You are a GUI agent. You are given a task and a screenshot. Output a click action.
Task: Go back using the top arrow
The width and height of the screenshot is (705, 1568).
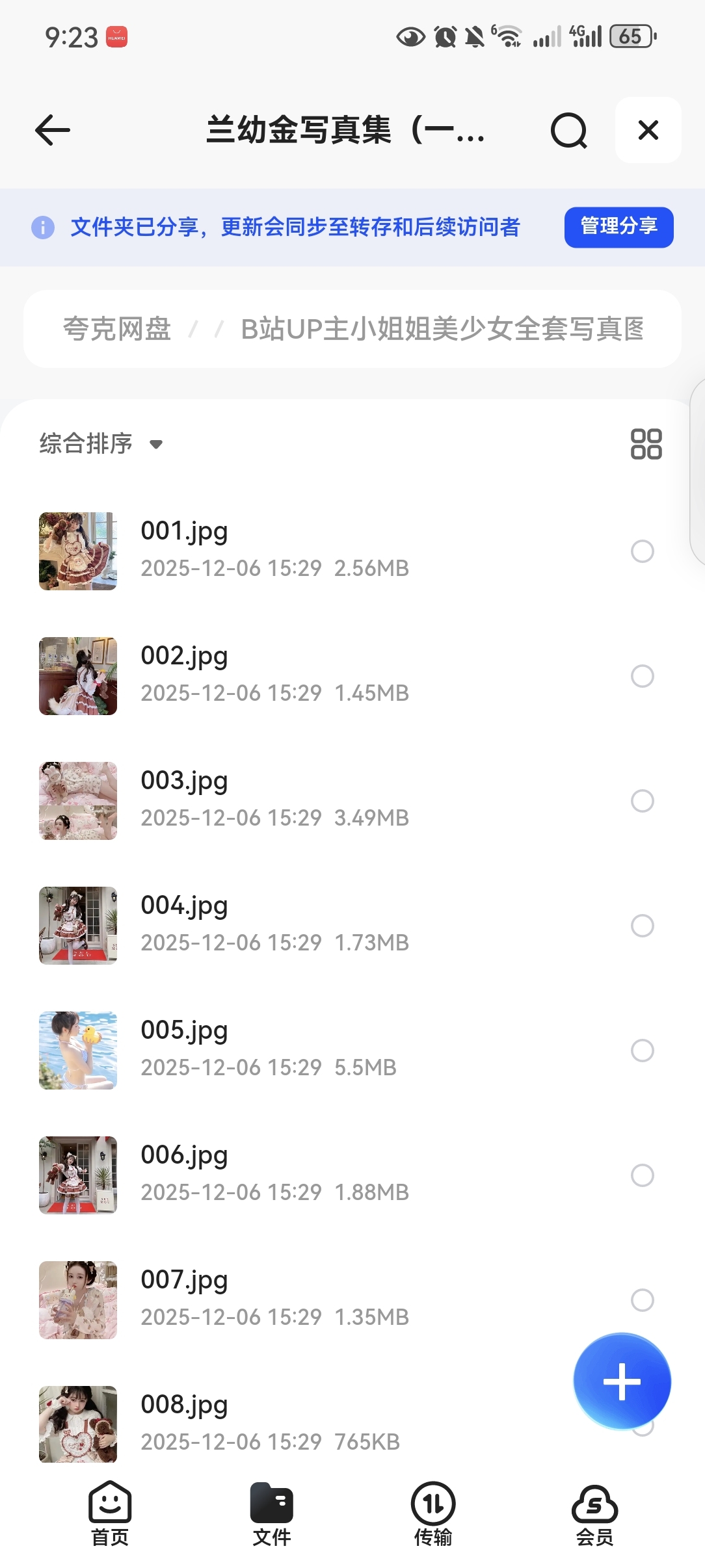coord(53,130)
